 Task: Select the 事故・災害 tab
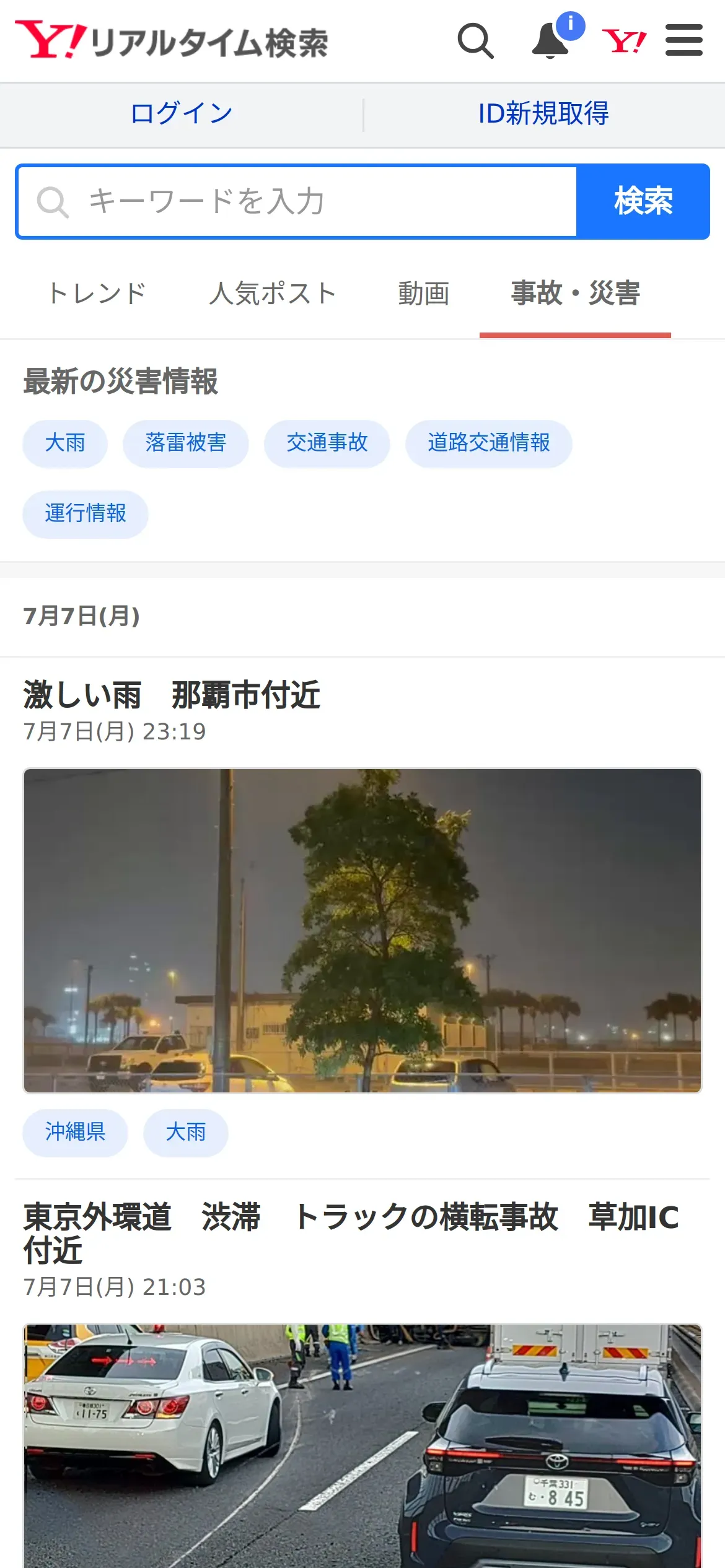pyautogui.click(x=575, y=294)
